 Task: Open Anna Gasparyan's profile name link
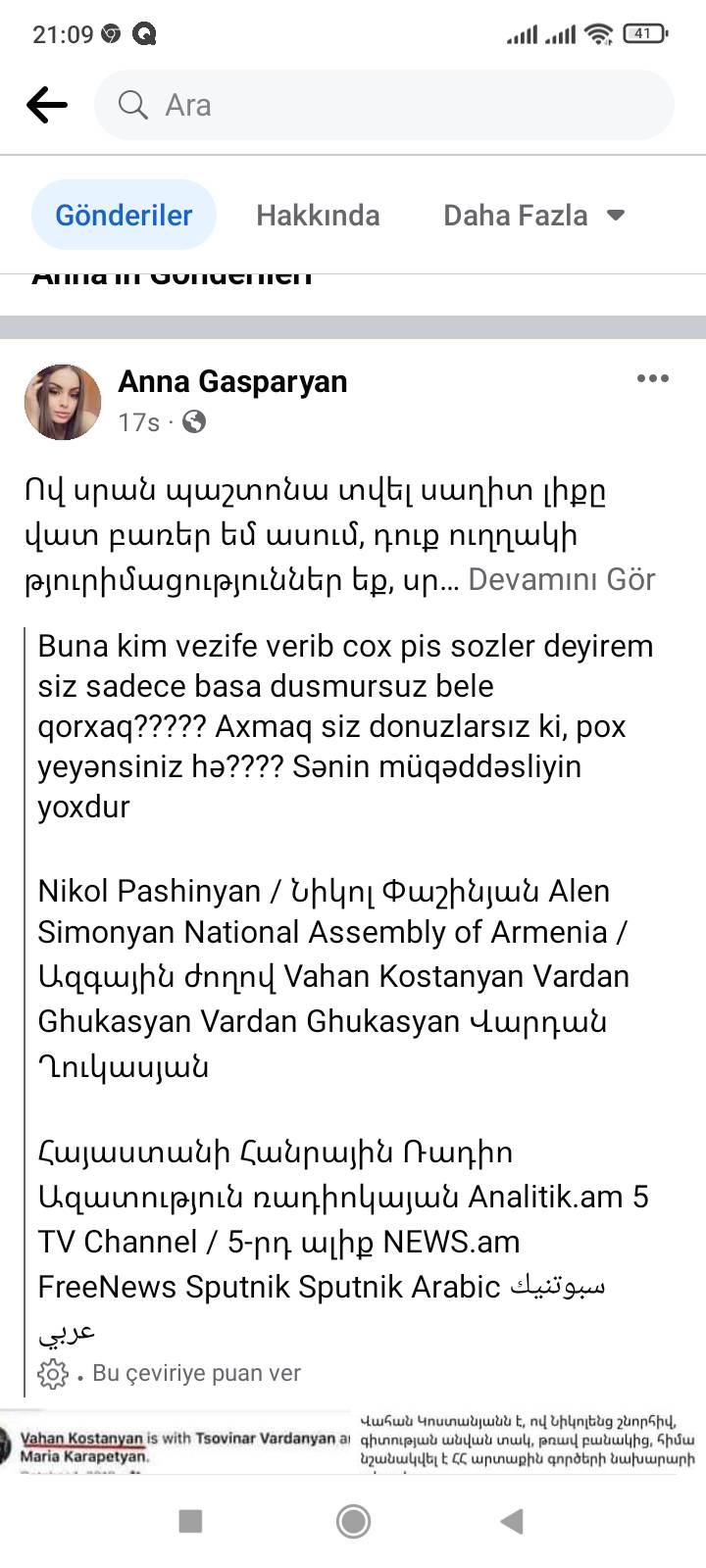(232, 381)
